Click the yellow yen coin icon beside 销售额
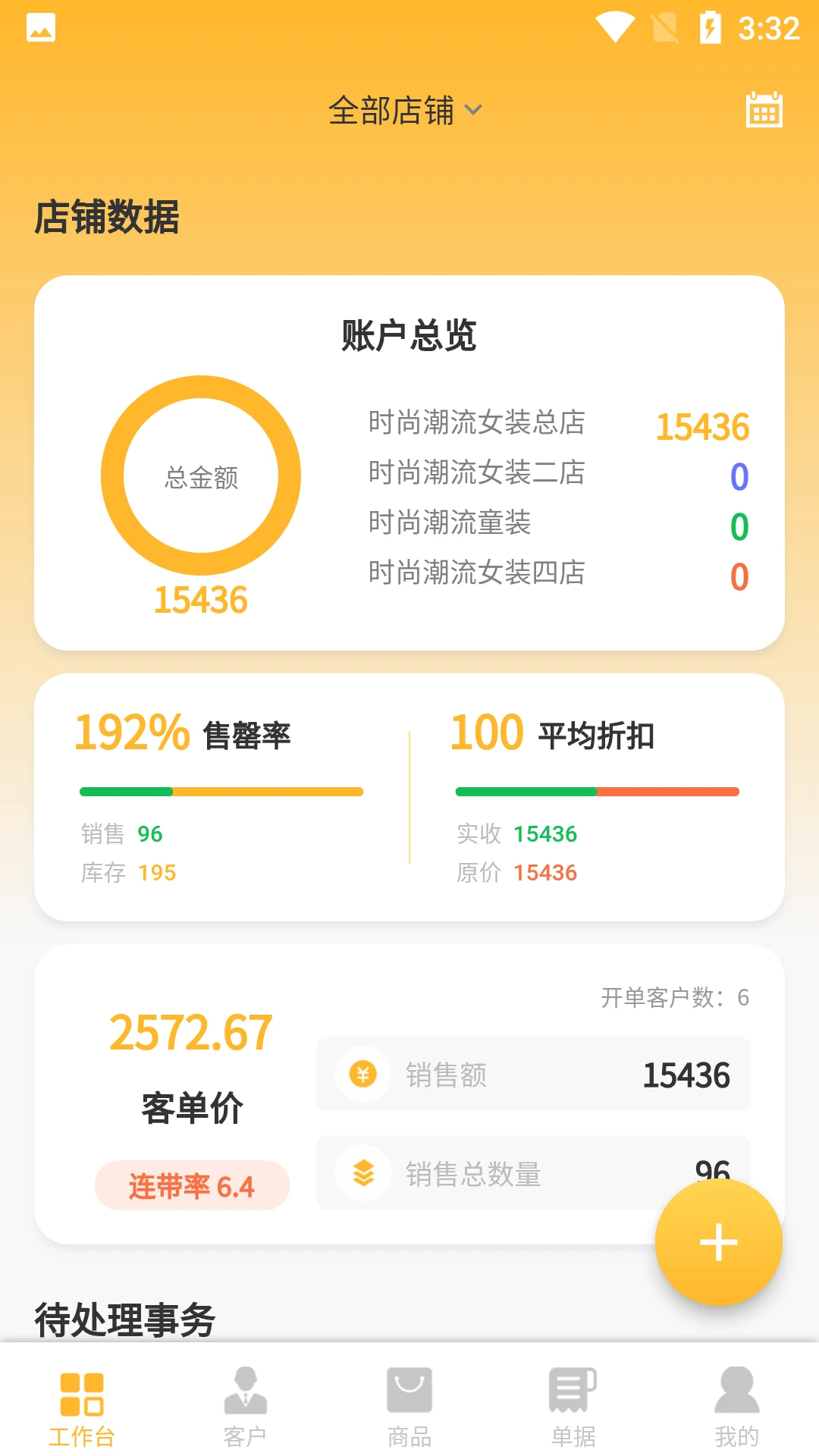The width and height of the screenshot is (819, 1456). point(362,1074)
